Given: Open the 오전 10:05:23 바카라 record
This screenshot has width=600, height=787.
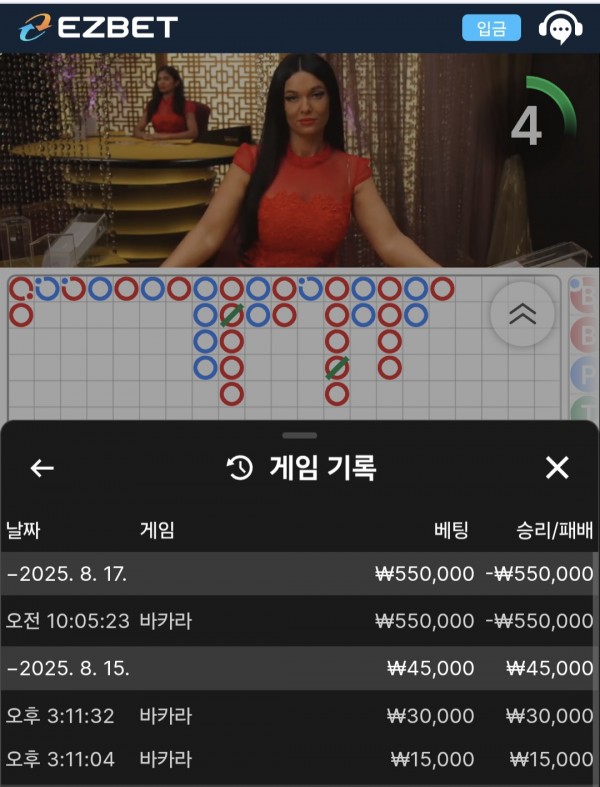Looking at the screenshot, I should click(298, 621).
